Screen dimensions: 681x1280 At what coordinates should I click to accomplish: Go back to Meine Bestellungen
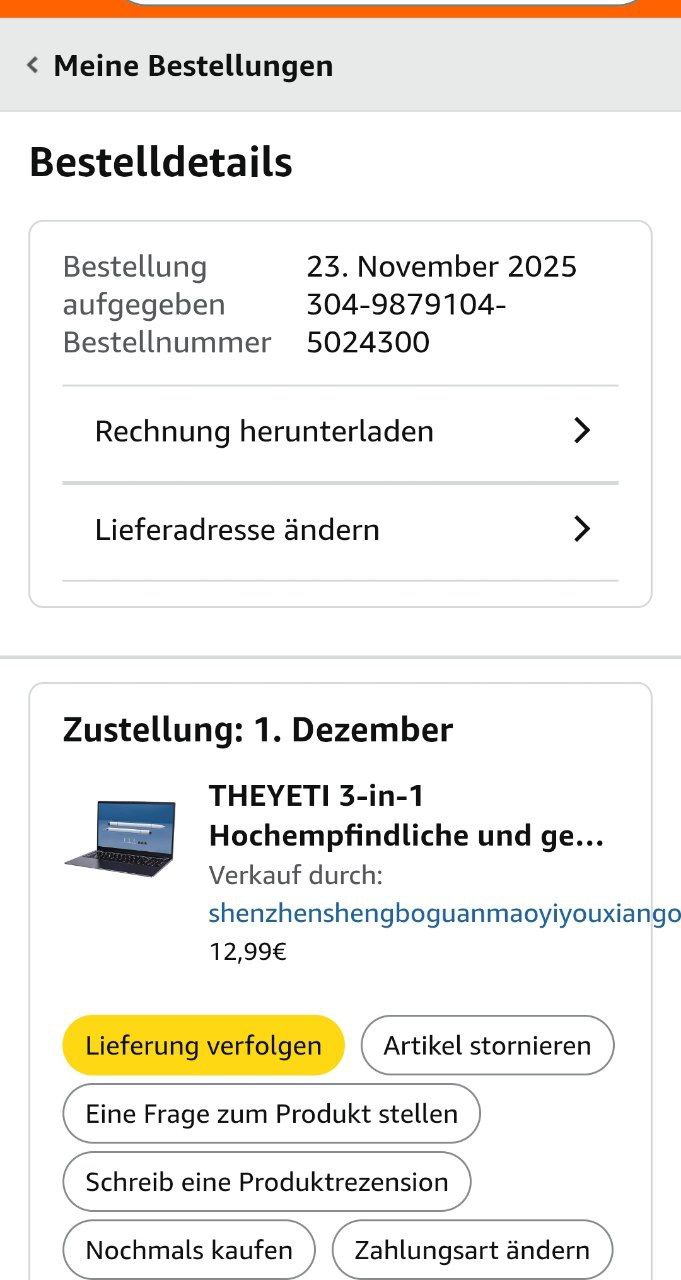pos(180,66)
